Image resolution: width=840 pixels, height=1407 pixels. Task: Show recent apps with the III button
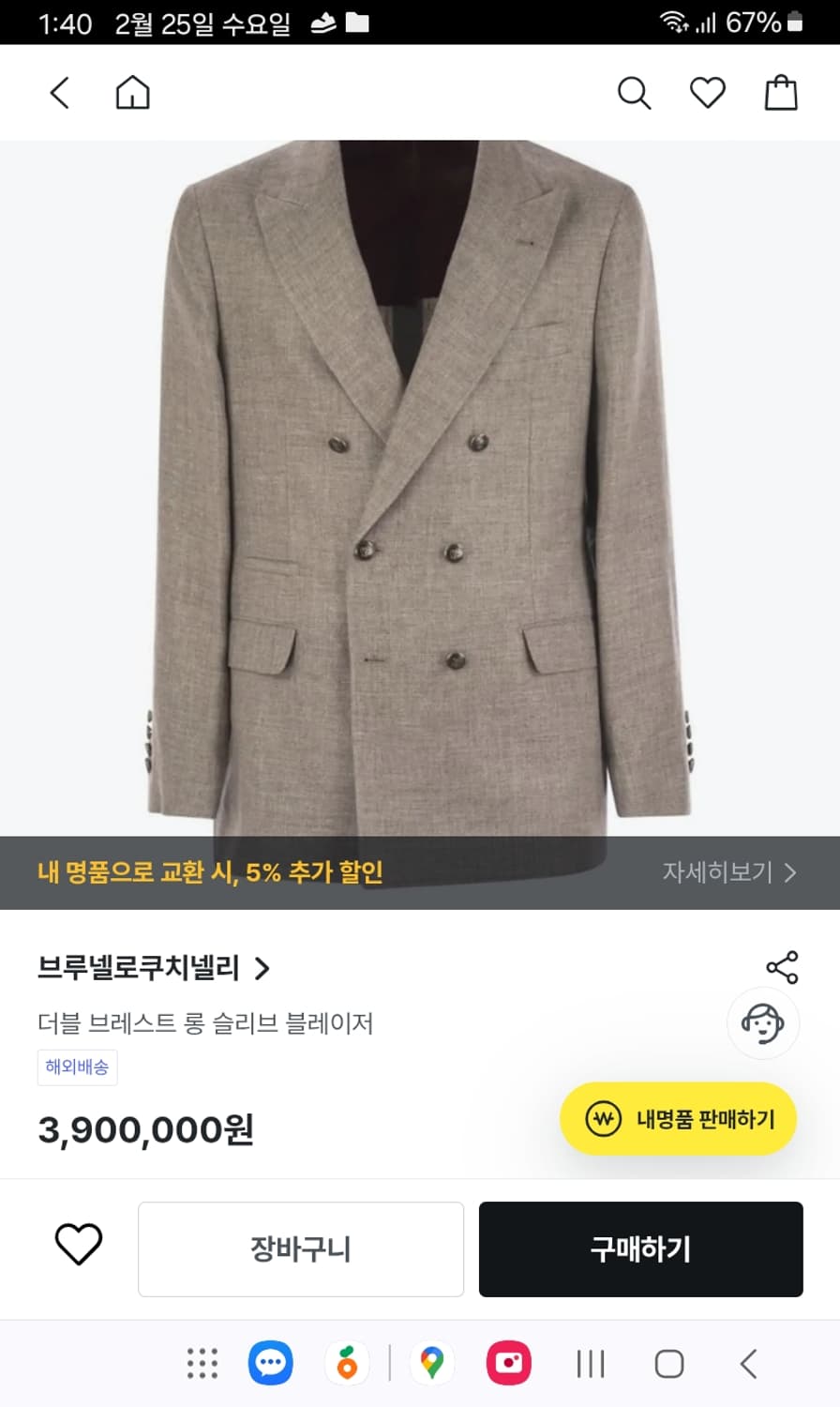pos(590,1364)
